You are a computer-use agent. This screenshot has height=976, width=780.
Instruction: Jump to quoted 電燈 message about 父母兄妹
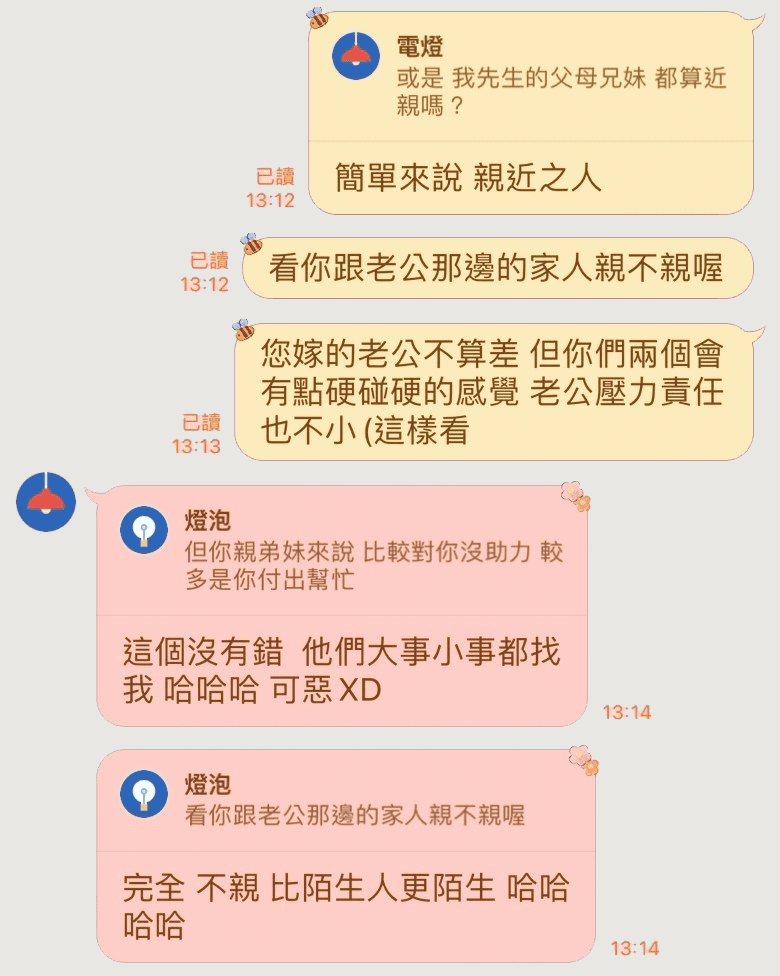pos(530,77)
